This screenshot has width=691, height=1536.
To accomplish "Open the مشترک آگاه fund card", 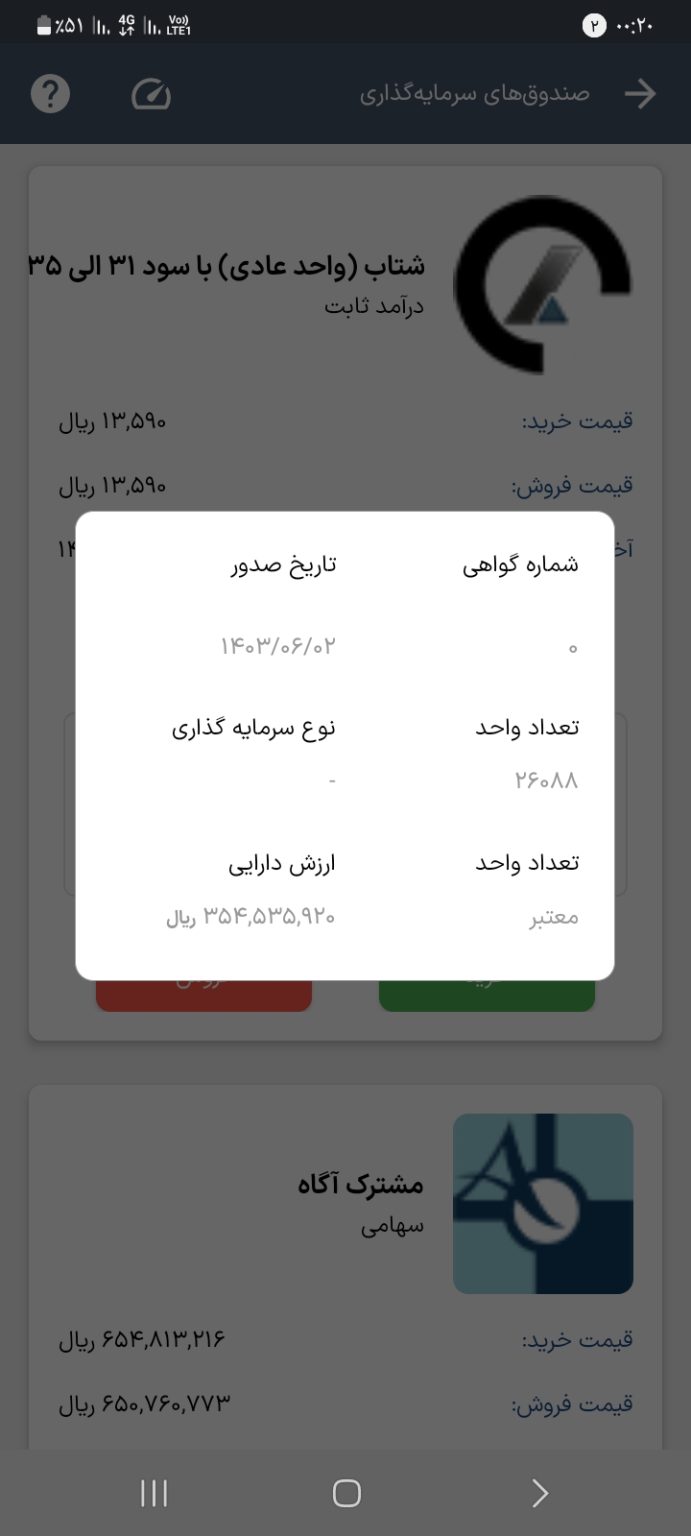I will 361,1185.
